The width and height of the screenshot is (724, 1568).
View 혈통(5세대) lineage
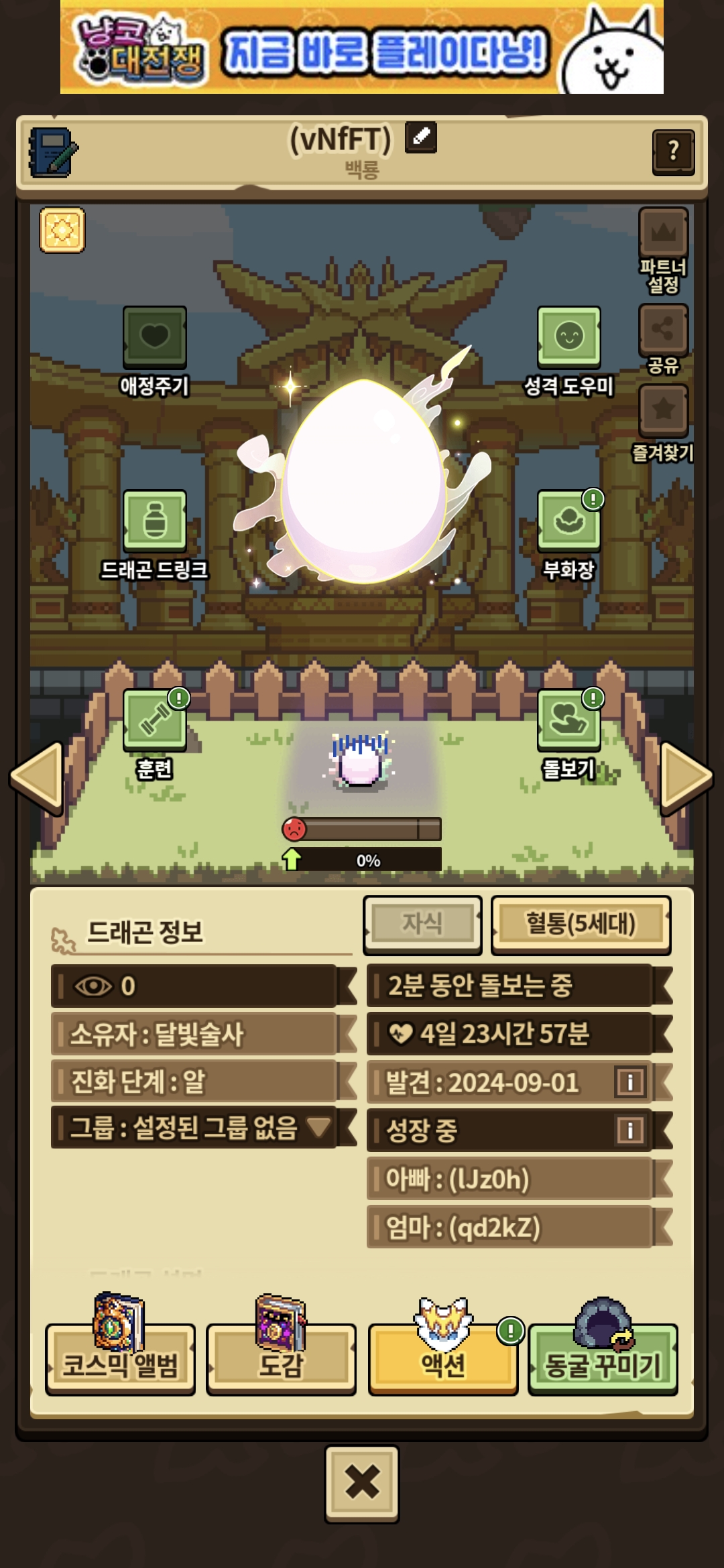click(x=581, y=924)
